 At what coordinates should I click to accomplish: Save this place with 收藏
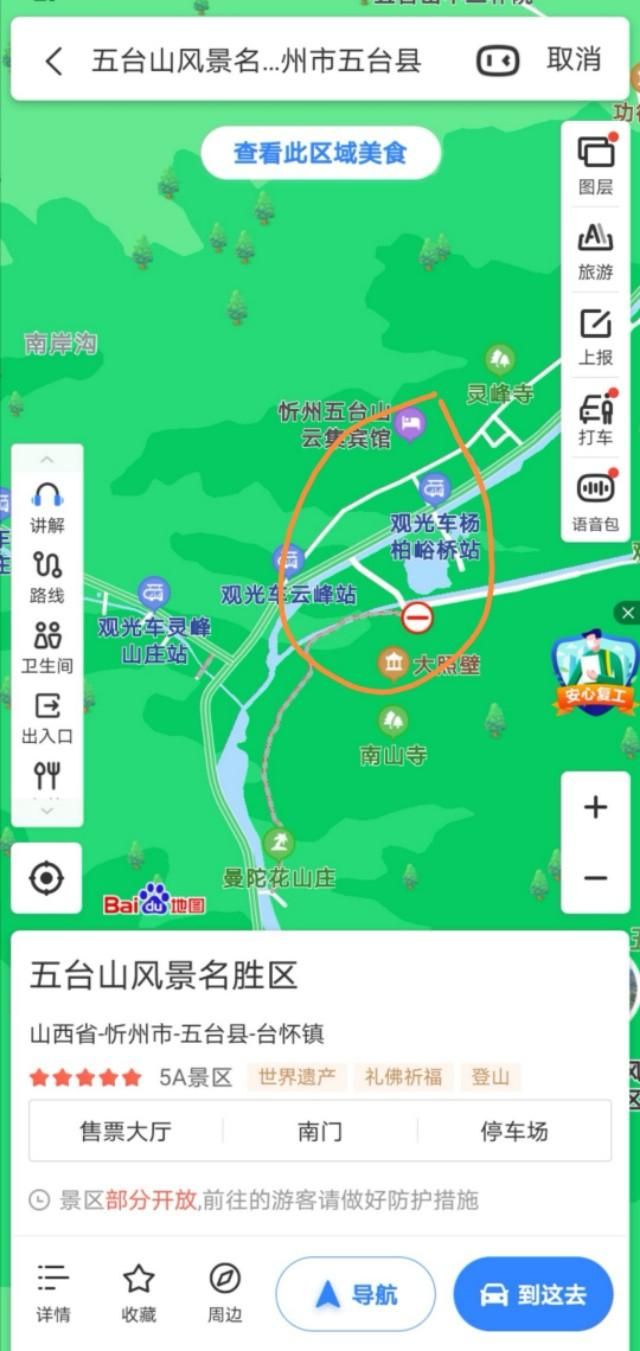pos(139,1293)
